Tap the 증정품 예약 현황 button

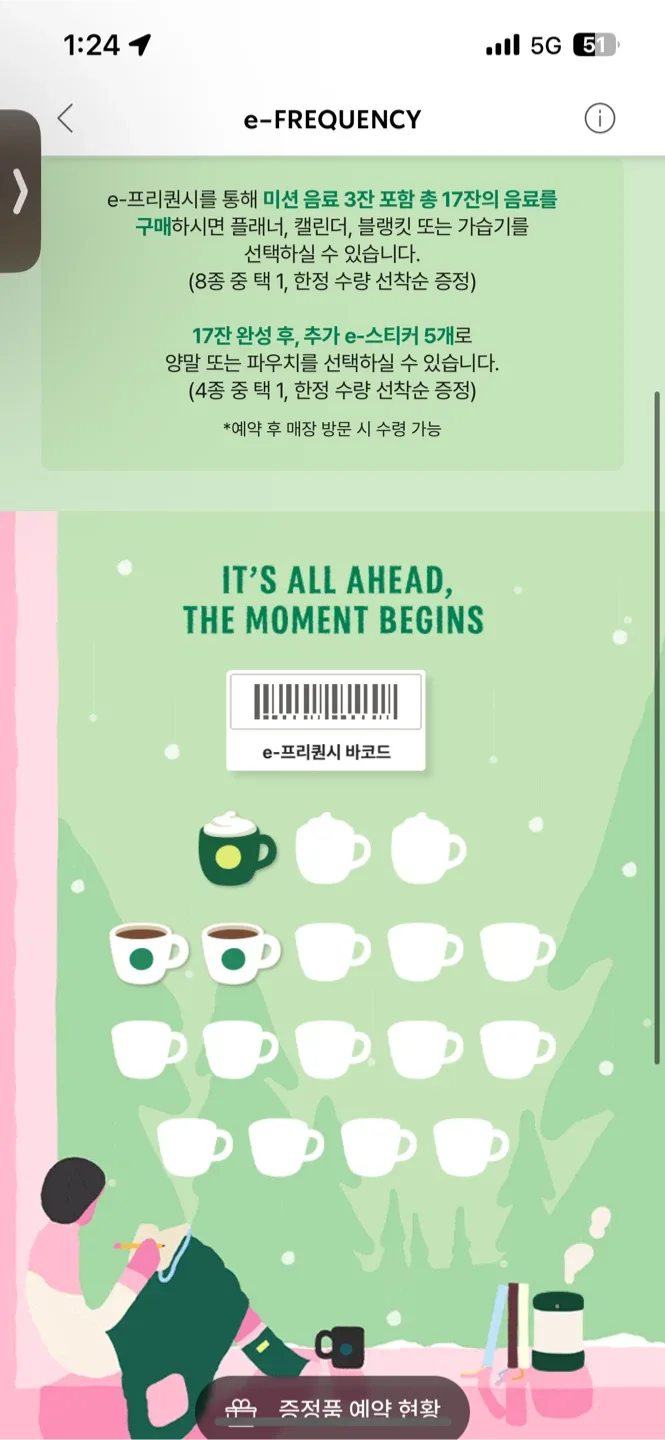[x=334, y=1408]
